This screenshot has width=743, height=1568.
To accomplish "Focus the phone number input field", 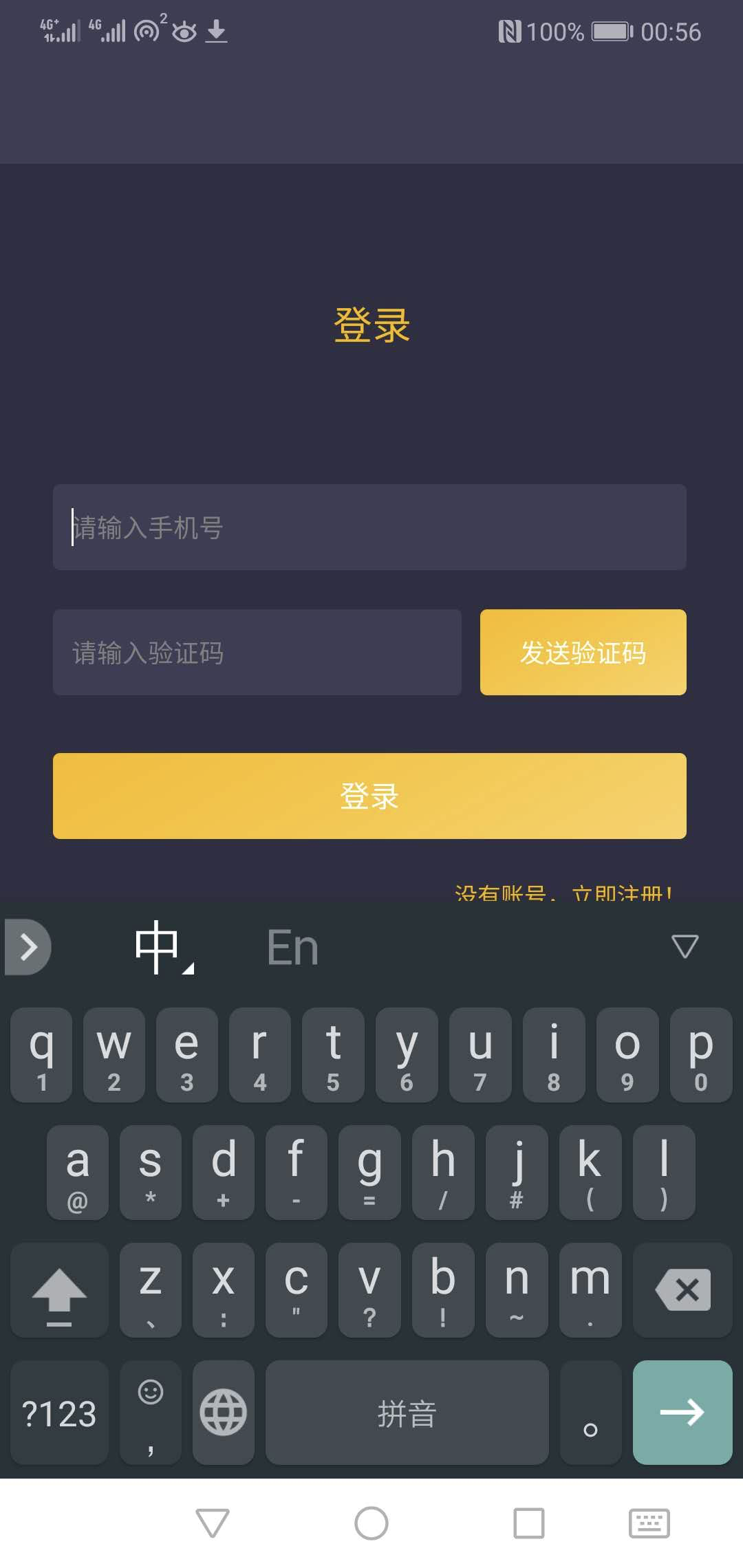I will (369, 527).
